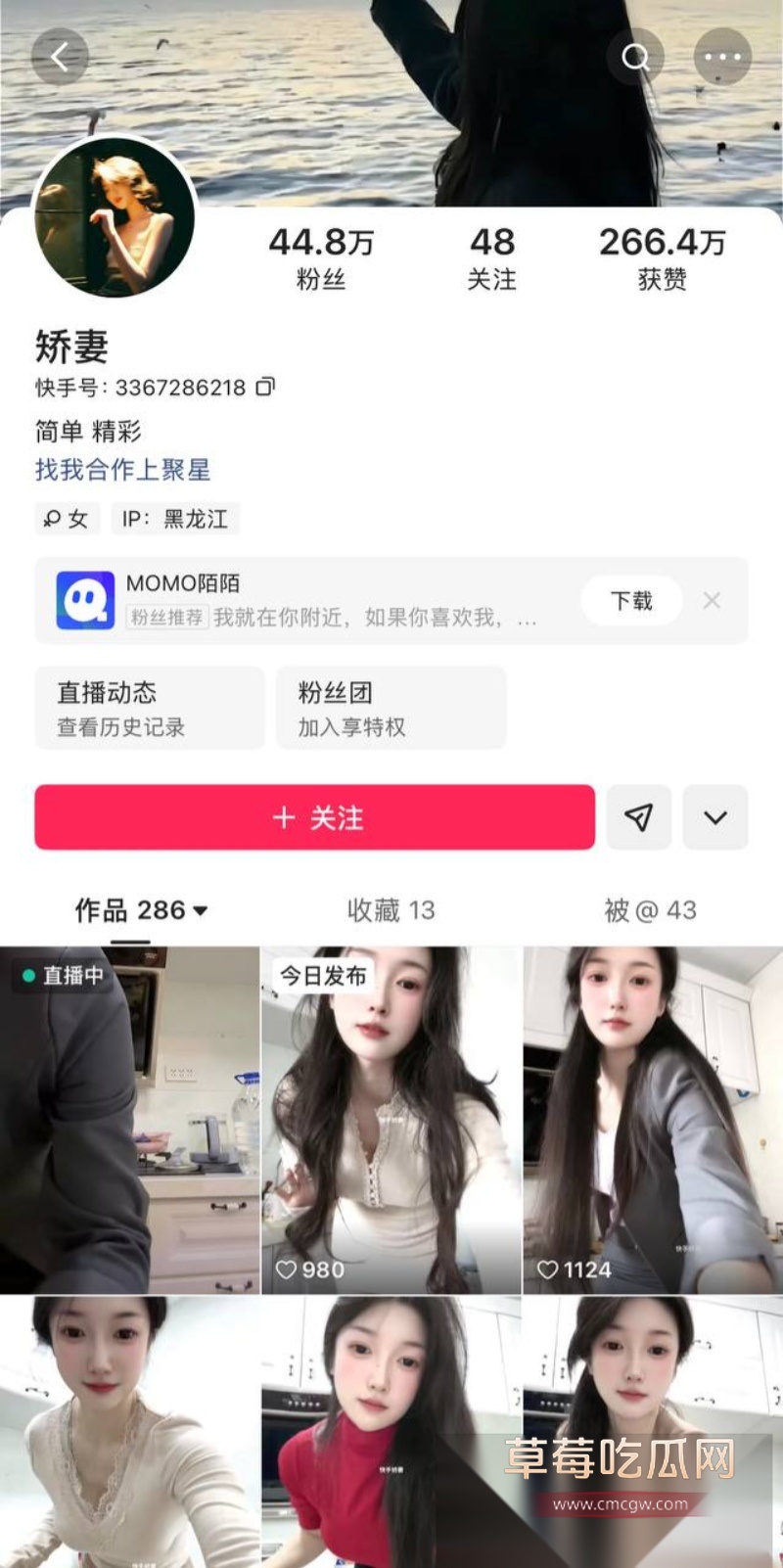The height and width of the screenshot is (1568, 783).
Task: Open the 作品 286 sorting dropdown
Action: point(203,909)
